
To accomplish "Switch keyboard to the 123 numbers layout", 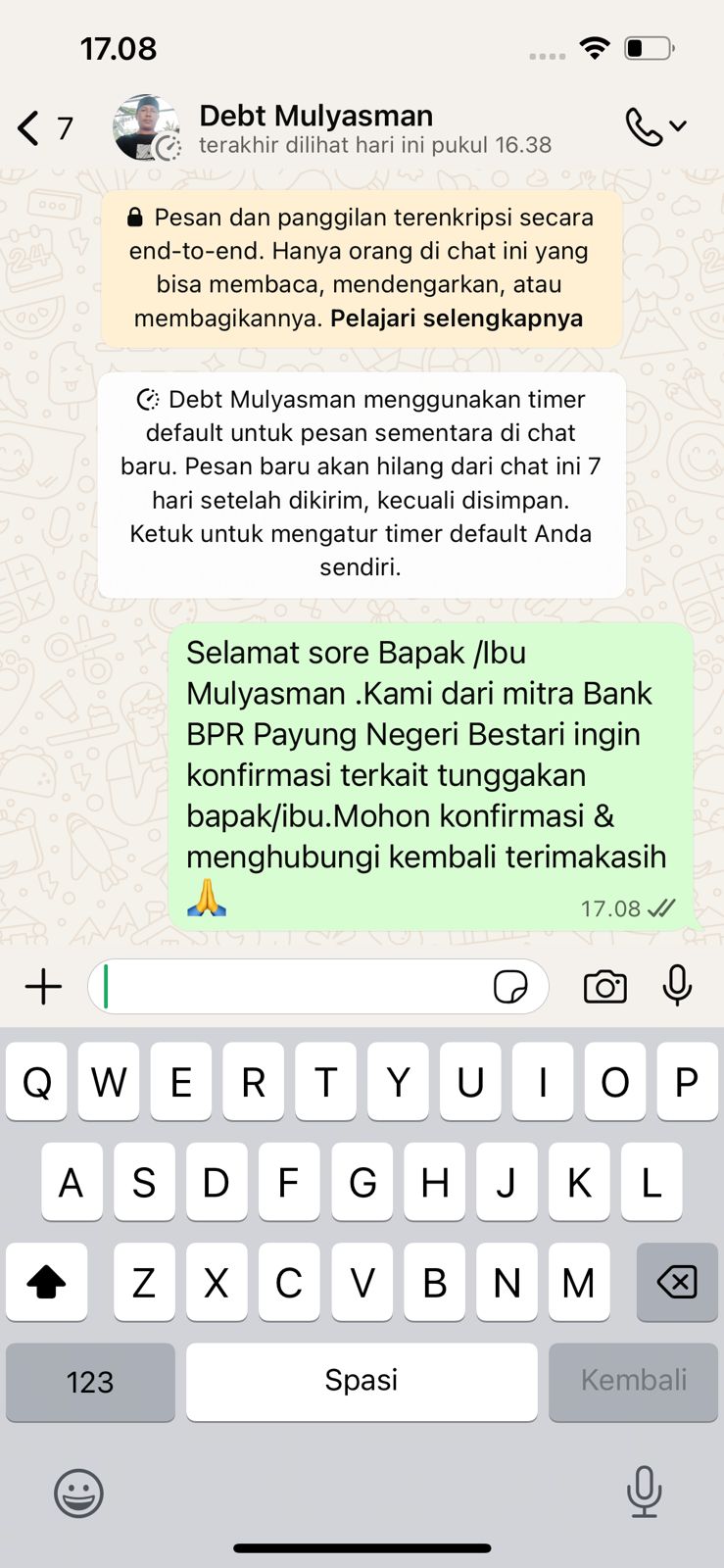I will pyautogui.click(x=90, y=1382).
